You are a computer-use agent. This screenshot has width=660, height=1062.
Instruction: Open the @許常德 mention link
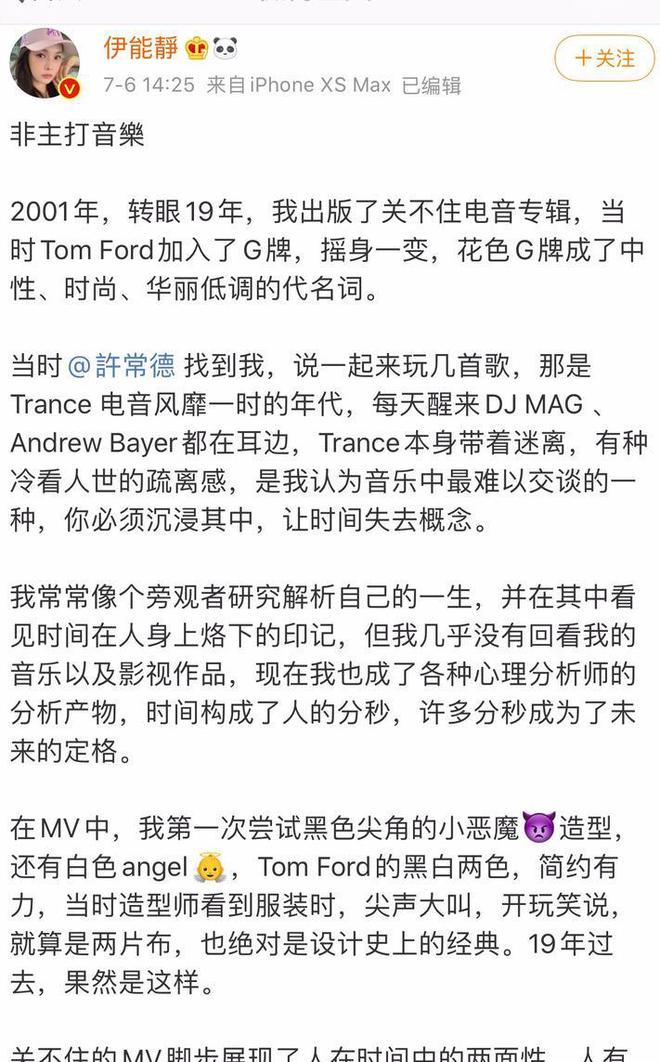121,366
